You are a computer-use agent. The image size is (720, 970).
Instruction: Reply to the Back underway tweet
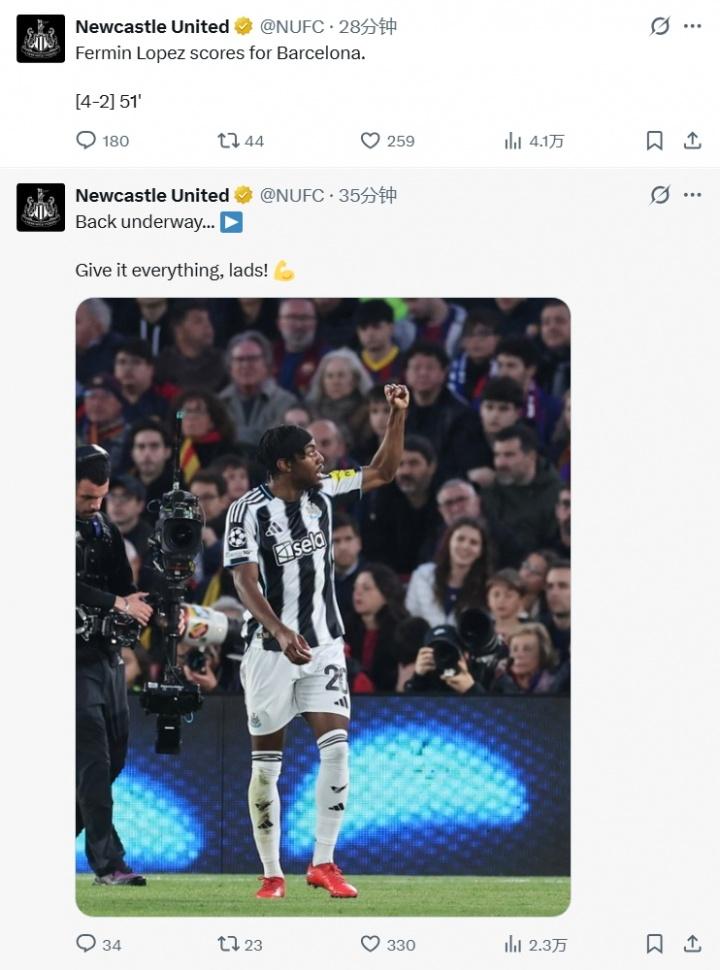(x=87, y=943)
